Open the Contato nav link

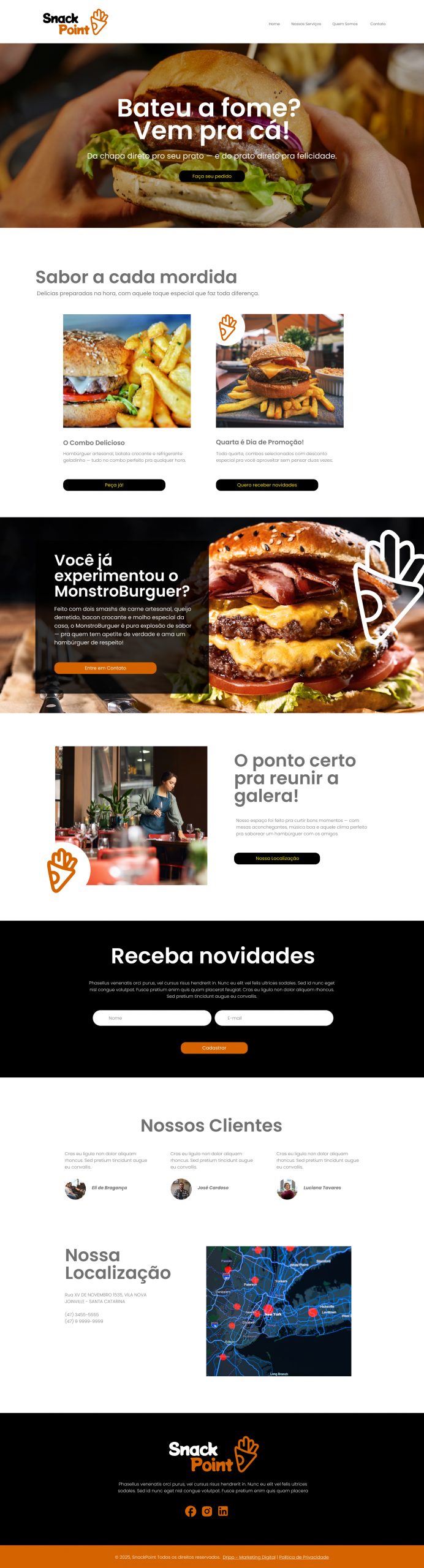click(x=377, y=24)
